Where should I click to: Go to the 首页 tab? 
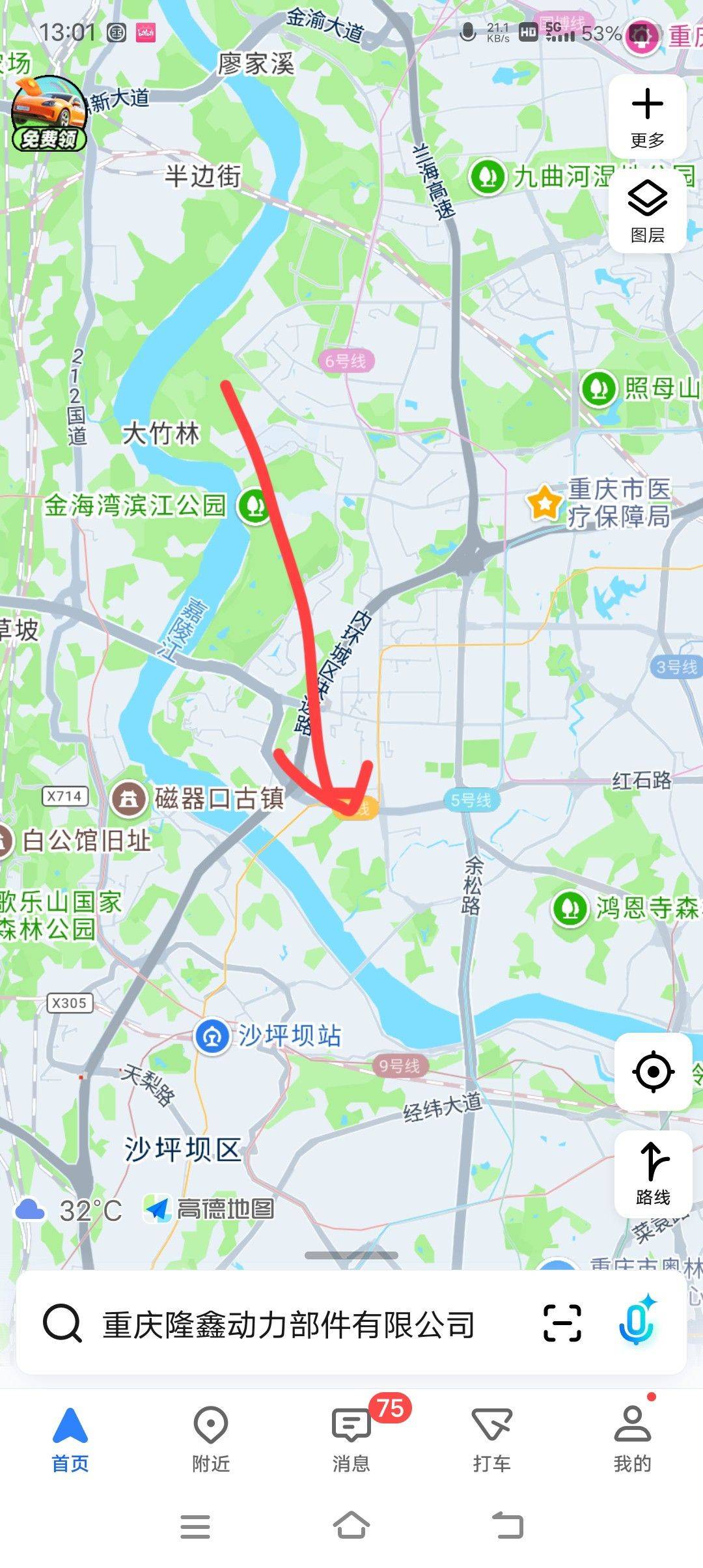click(70, 1440)
